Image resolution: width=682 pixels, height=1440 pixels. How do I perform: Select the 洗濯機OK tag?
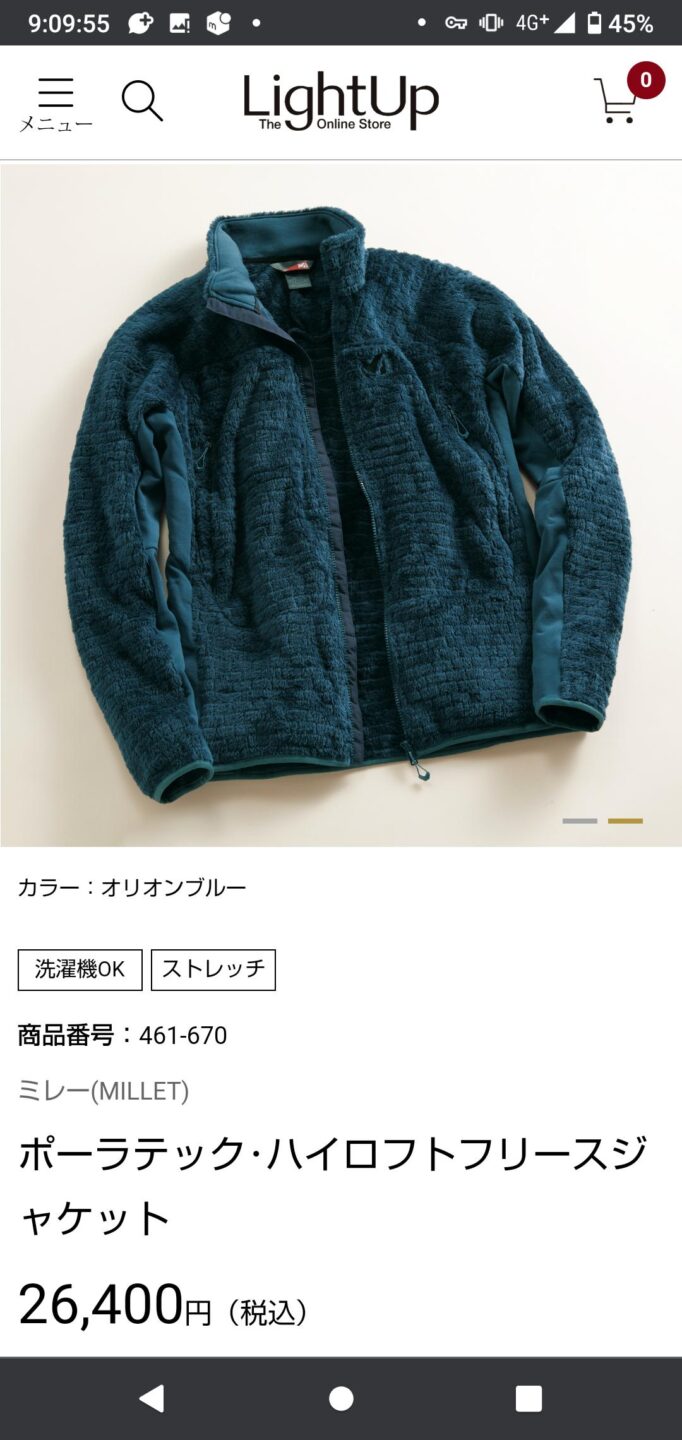80,969
